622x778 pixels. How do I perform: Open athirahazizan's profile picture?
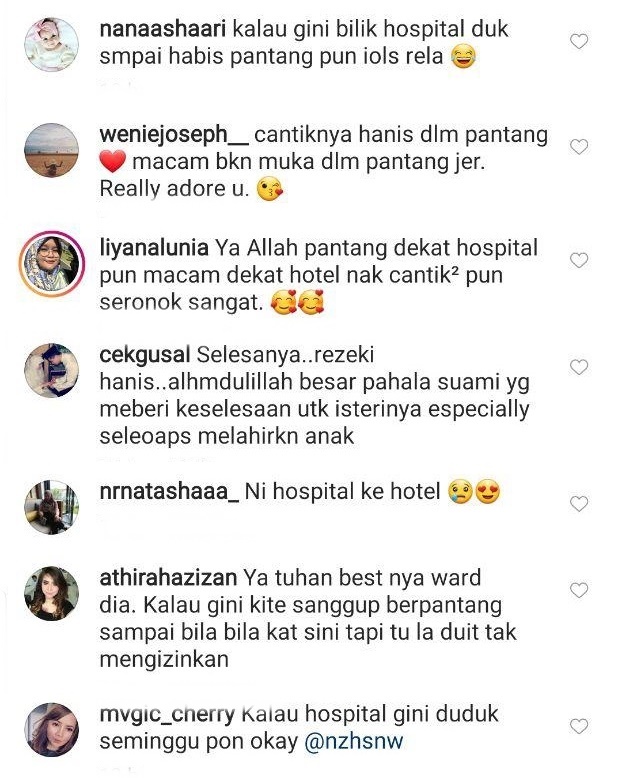51,595
